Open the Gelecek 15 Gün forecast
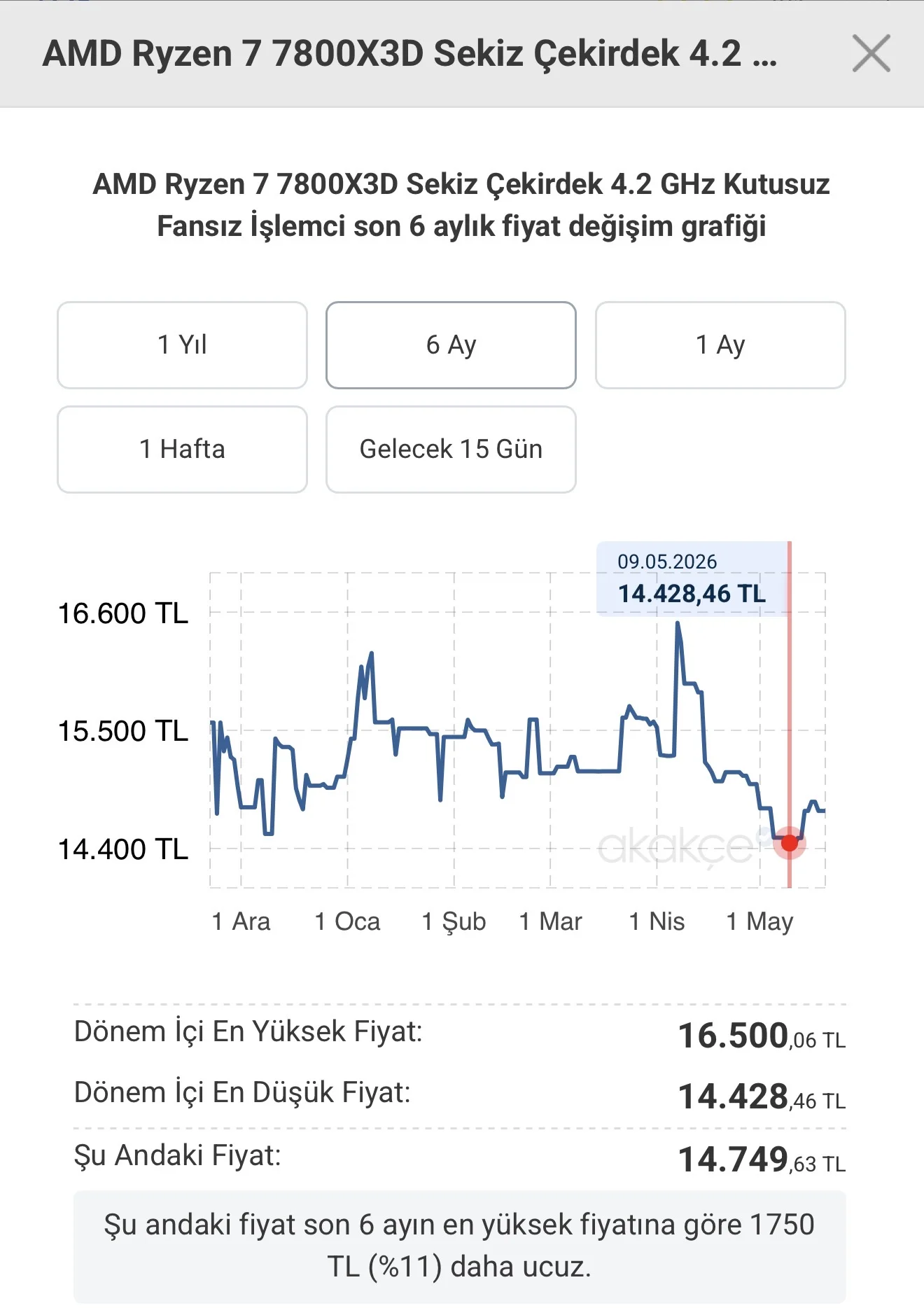Viewport: 924px width, 1308px height. (x=451, y=450)
